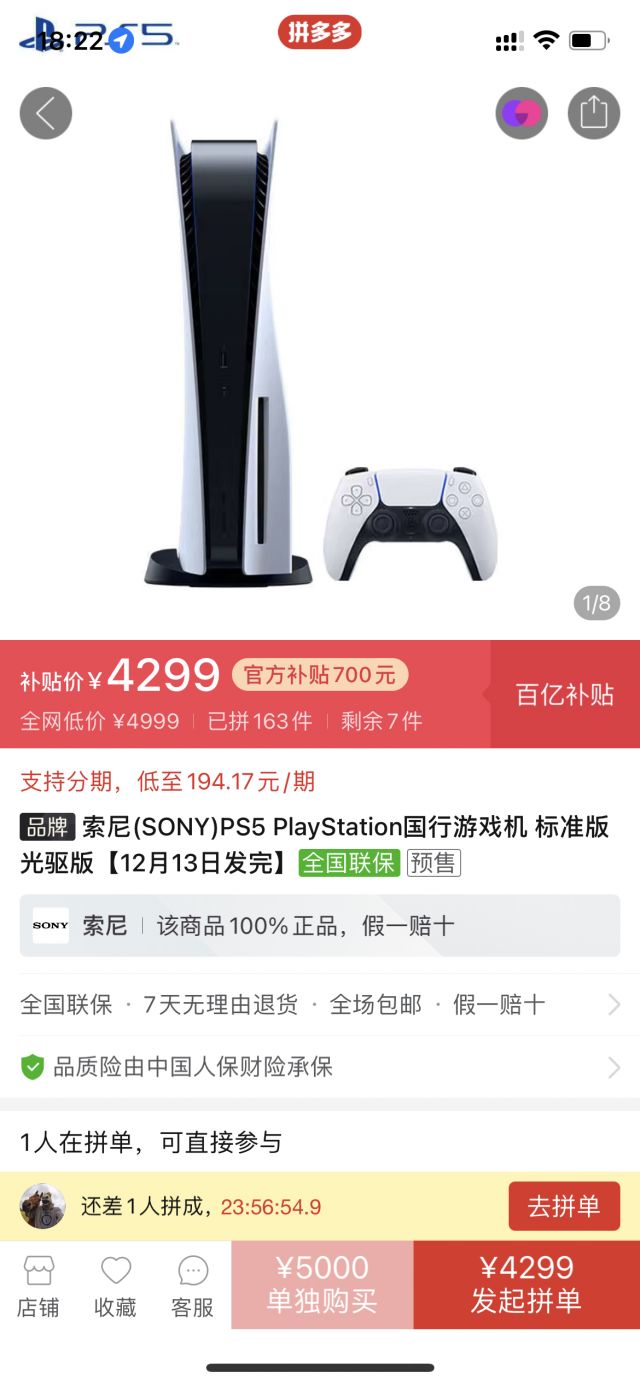Screen dimensions: 640x1385
Task: Add item to favorites via 收藏
Action: coord(115,1286)
